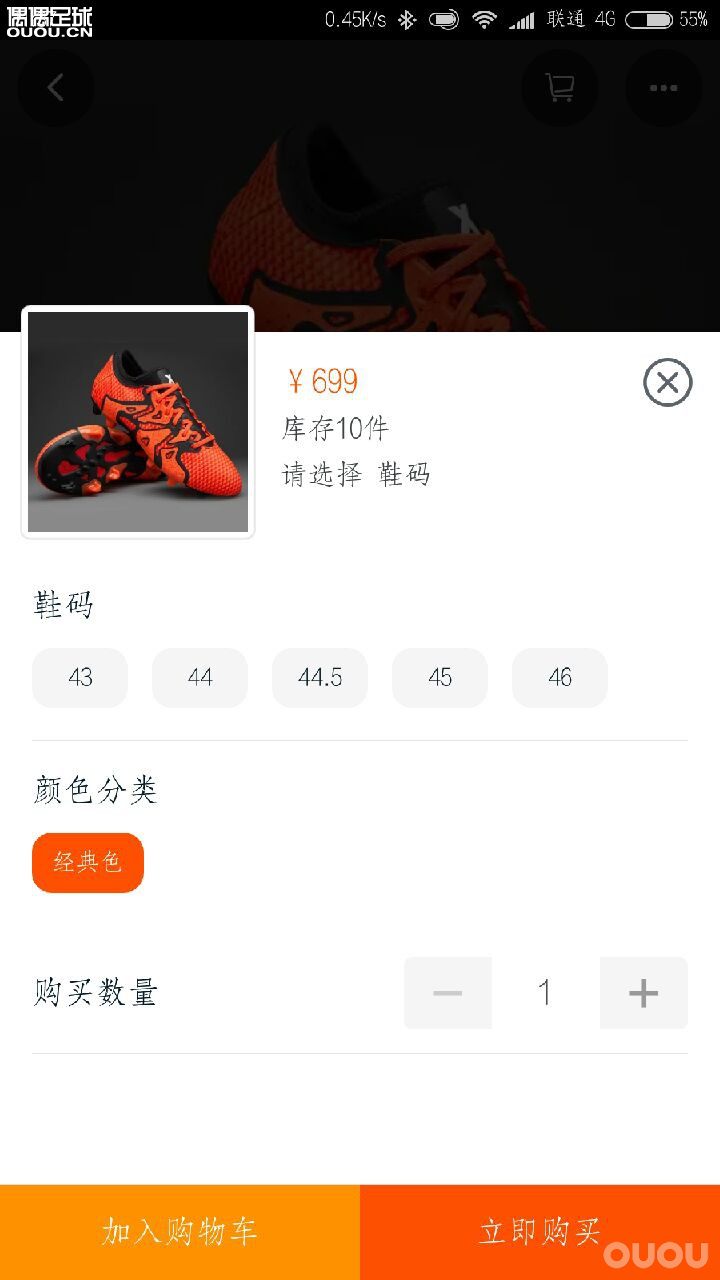The image size is (720, 1280).
Task: Tap the back arrow at top left
Action: (x=55, y=88)
